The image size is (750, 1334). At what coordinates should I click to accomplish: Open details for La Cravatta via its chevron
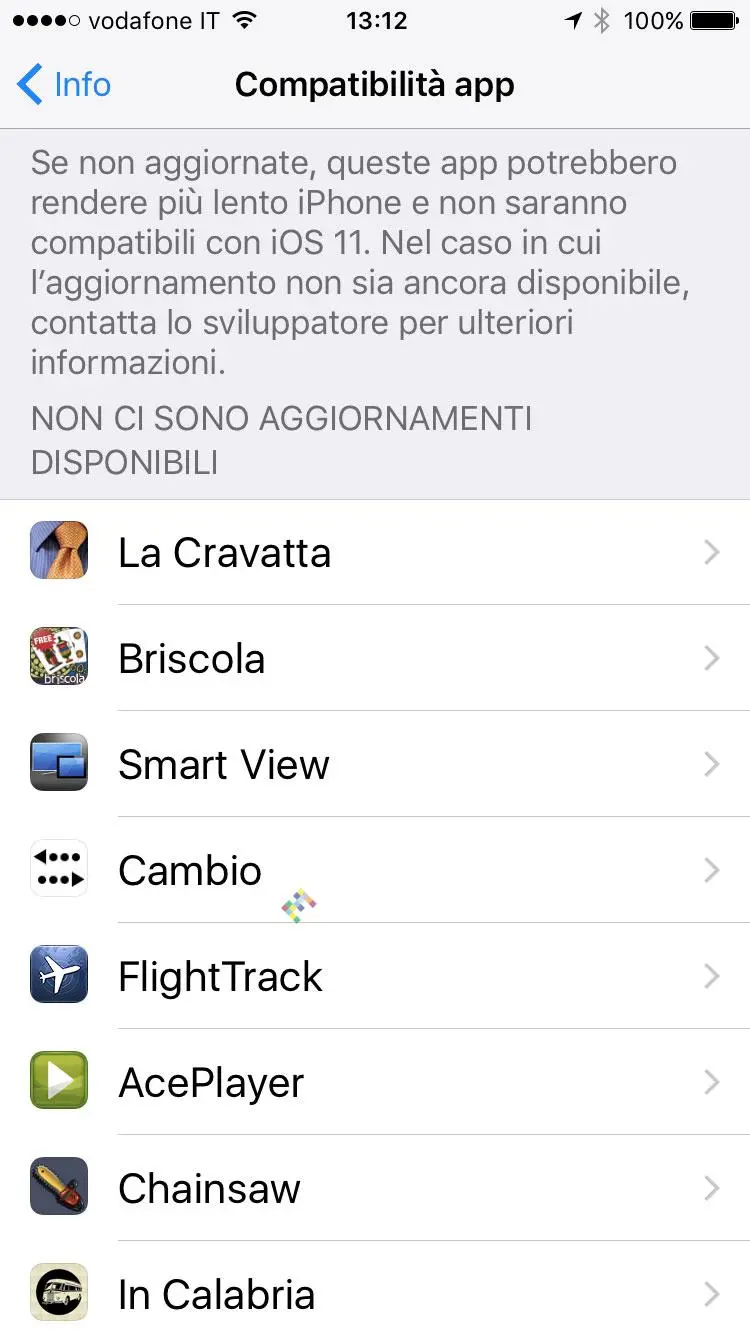tap(711, 552)
